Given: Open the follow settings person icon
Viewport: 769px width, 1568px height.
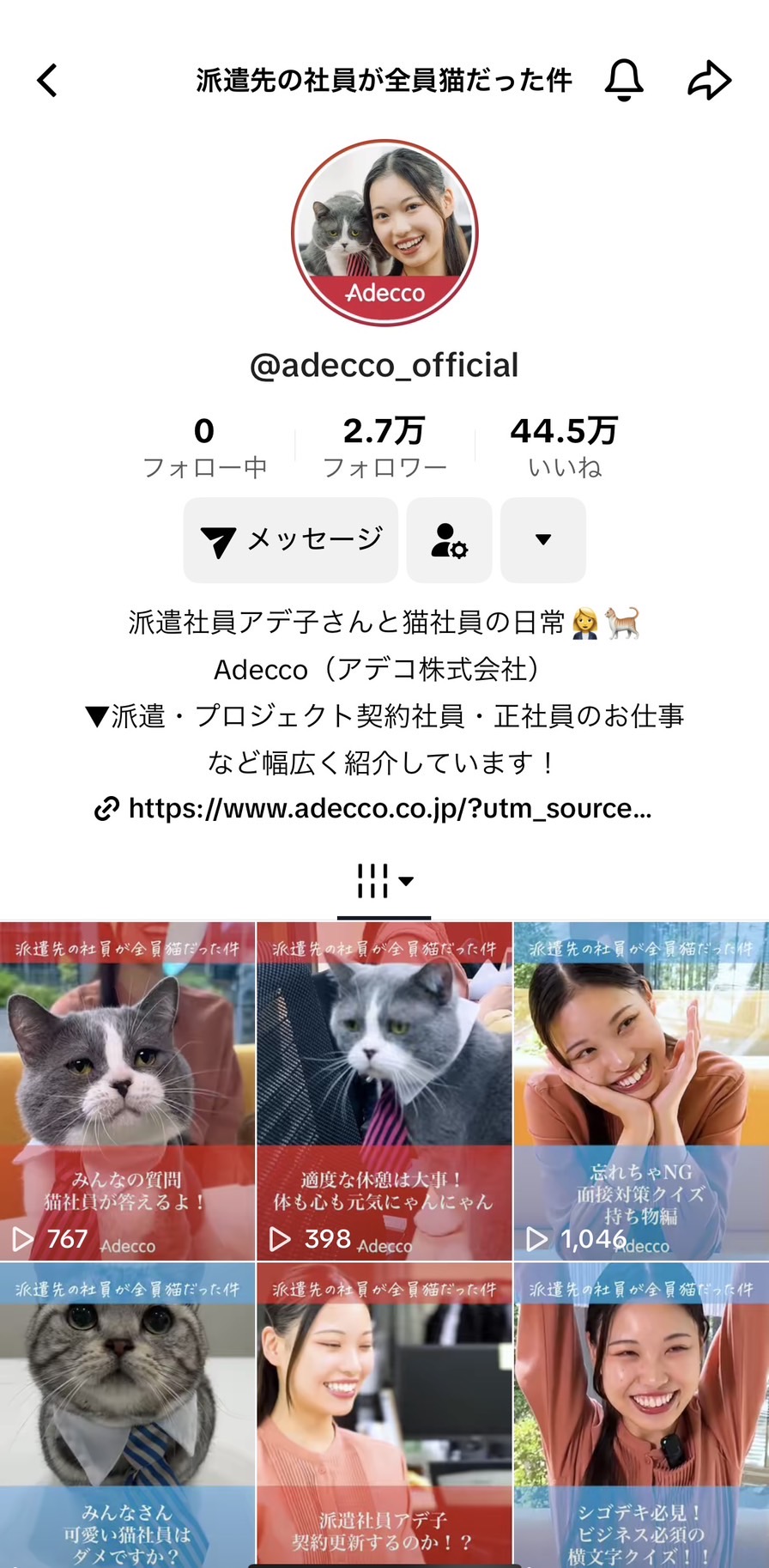Looking at the screenshot, I should tap(449, 540).
